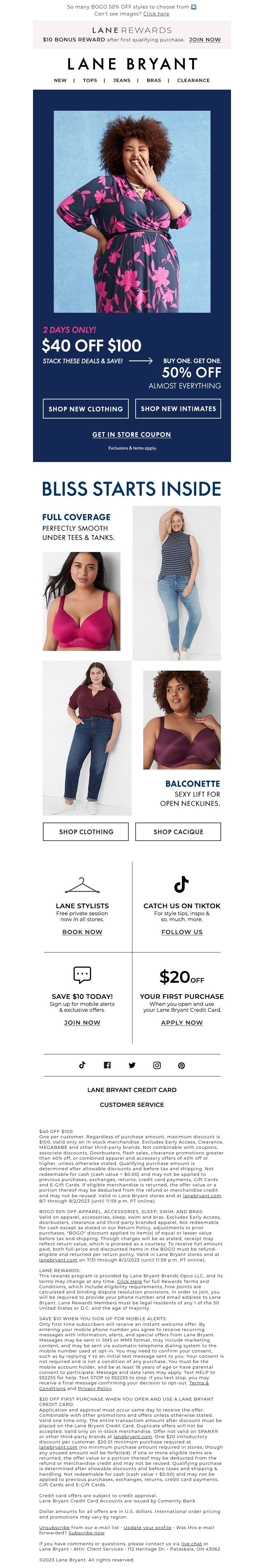
Task: Open the JEANS category
Action: coord(121,80)
